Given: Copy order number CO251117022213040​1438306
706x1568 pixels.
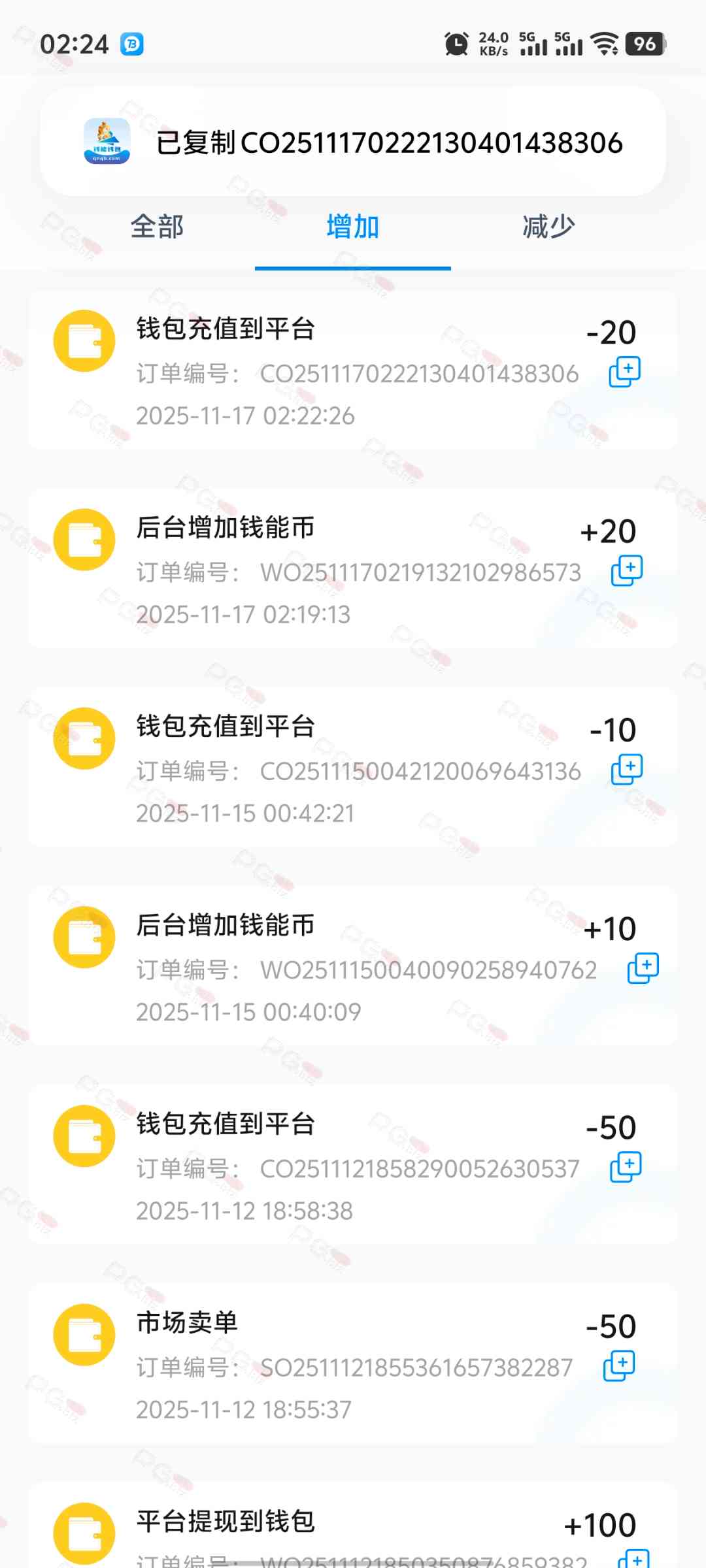Looking at the screenshot, I should tap(625, 372).
